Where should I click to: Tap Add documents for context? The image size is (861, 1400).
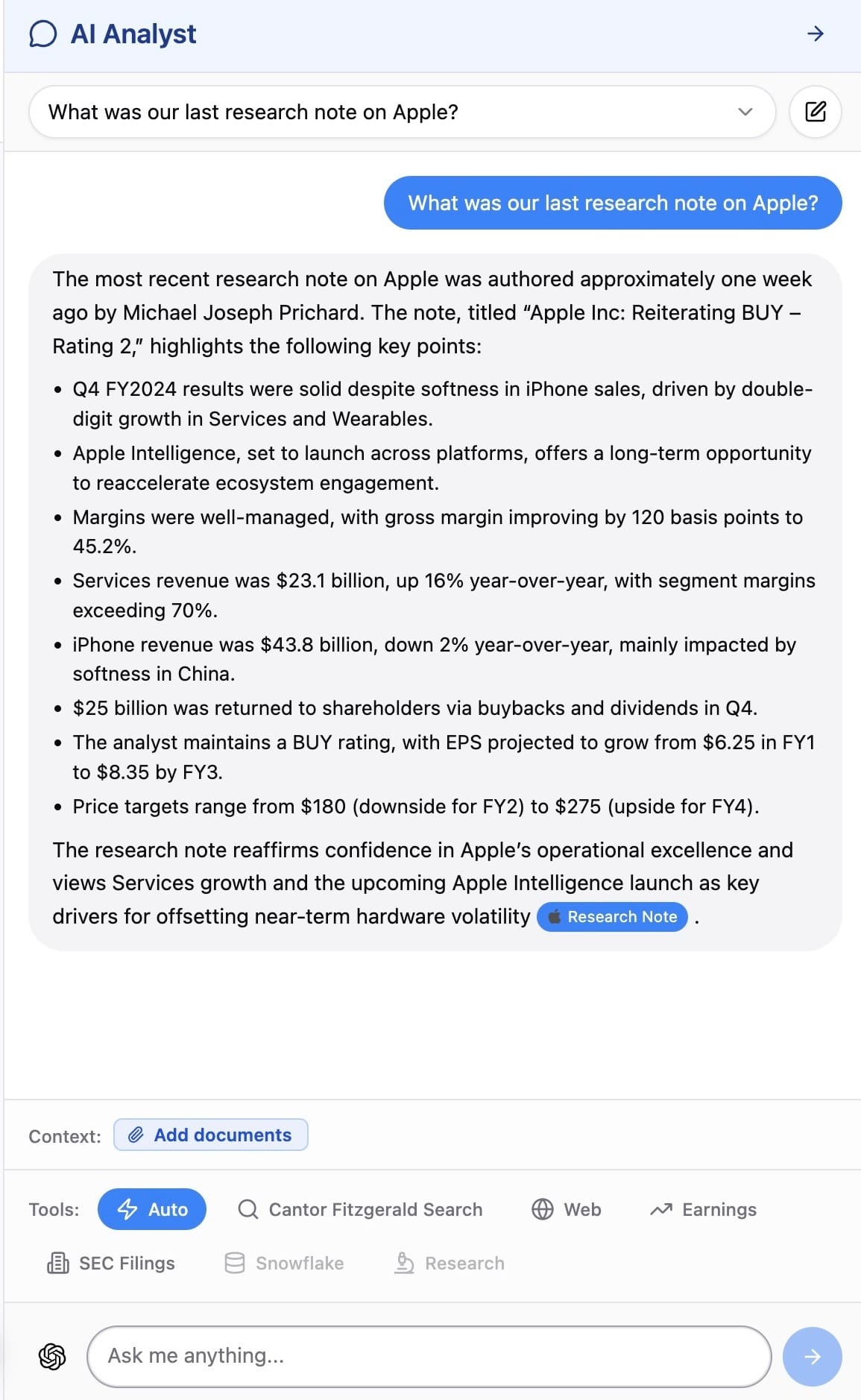[211, 1135]
